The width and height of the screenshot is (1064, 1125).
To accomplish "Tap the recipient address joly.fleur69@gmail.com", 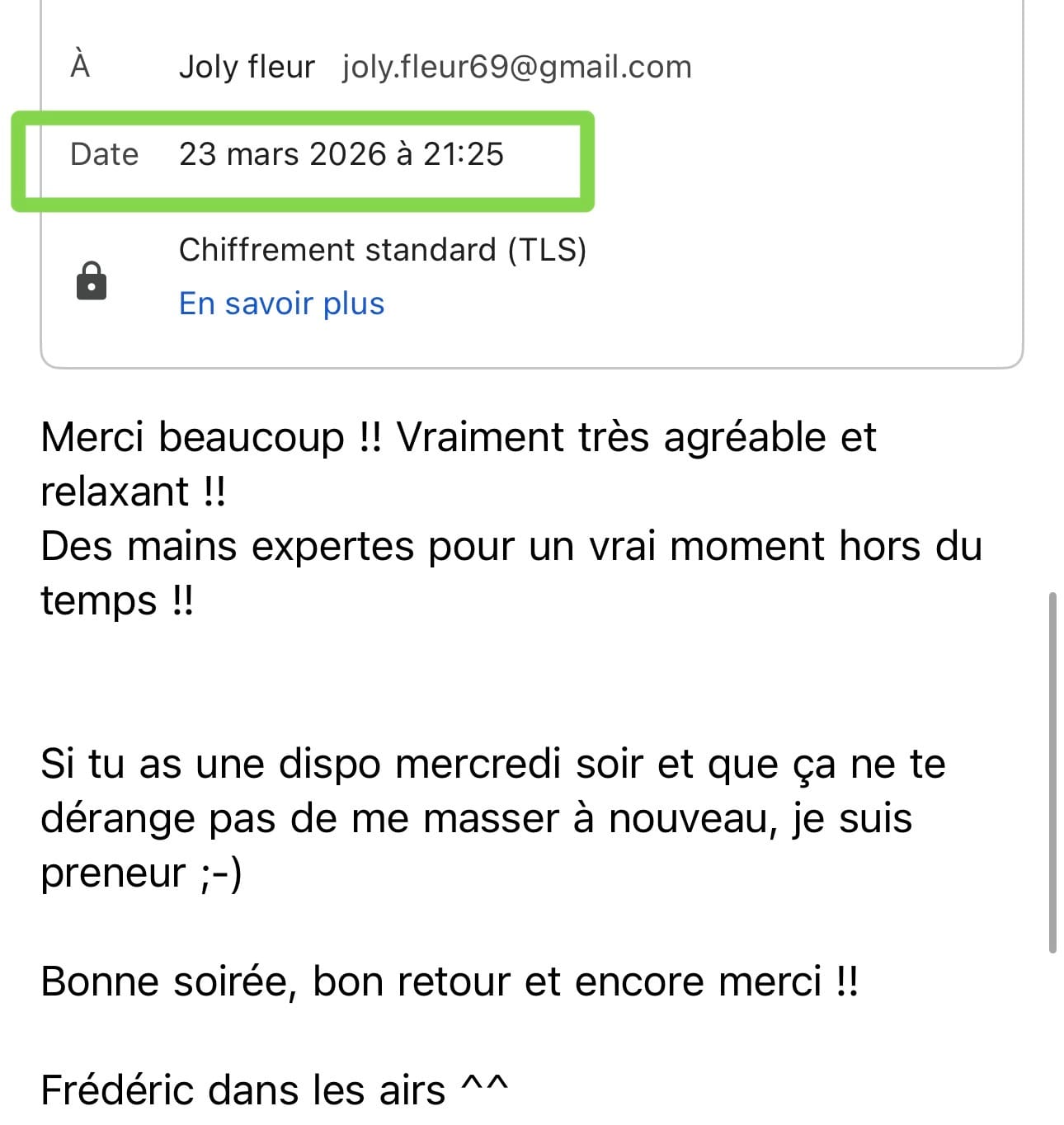I will (x=516, y=67).
